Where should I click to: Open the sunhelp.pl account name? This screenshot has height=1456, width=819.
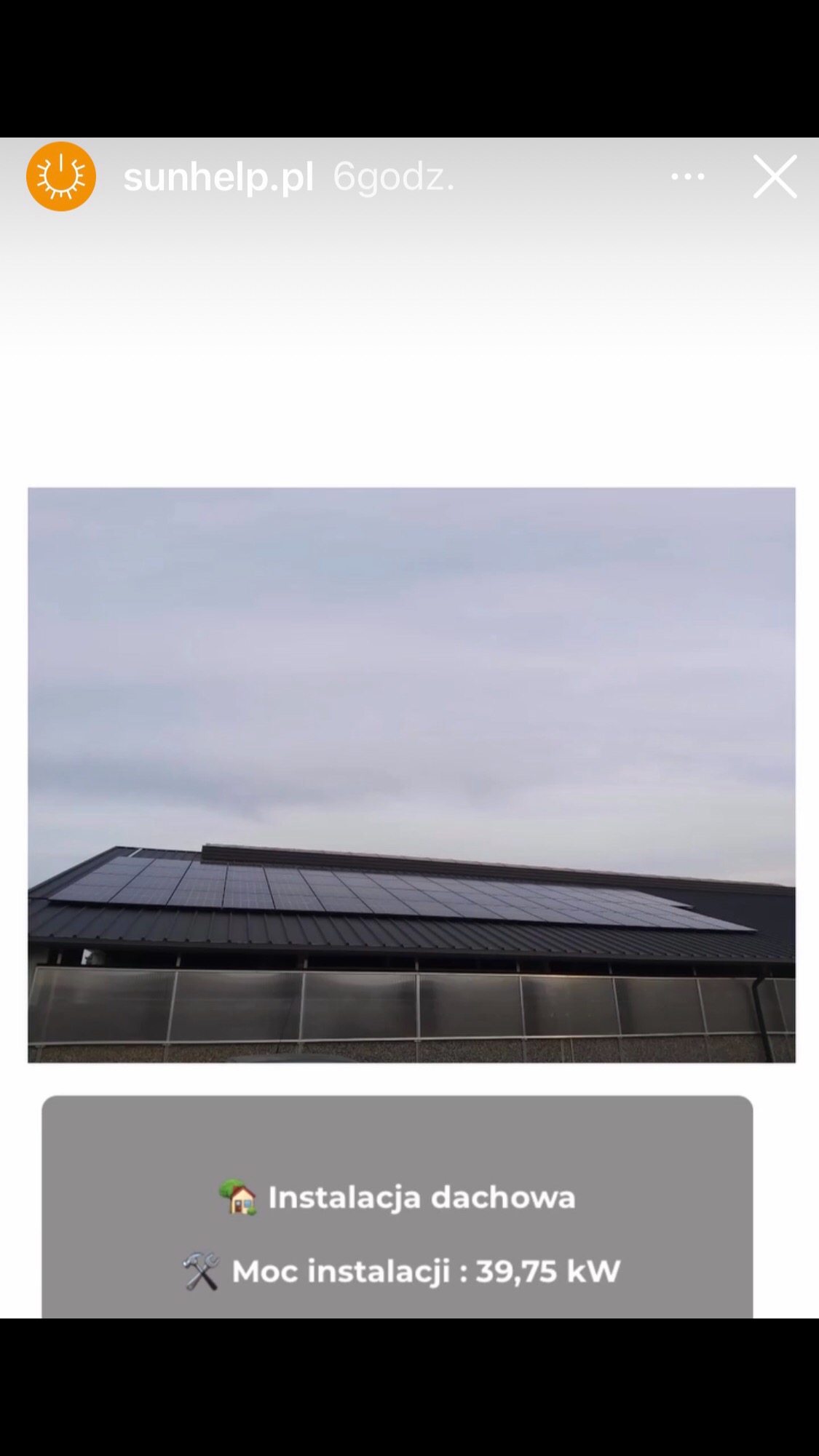(218, 177)
